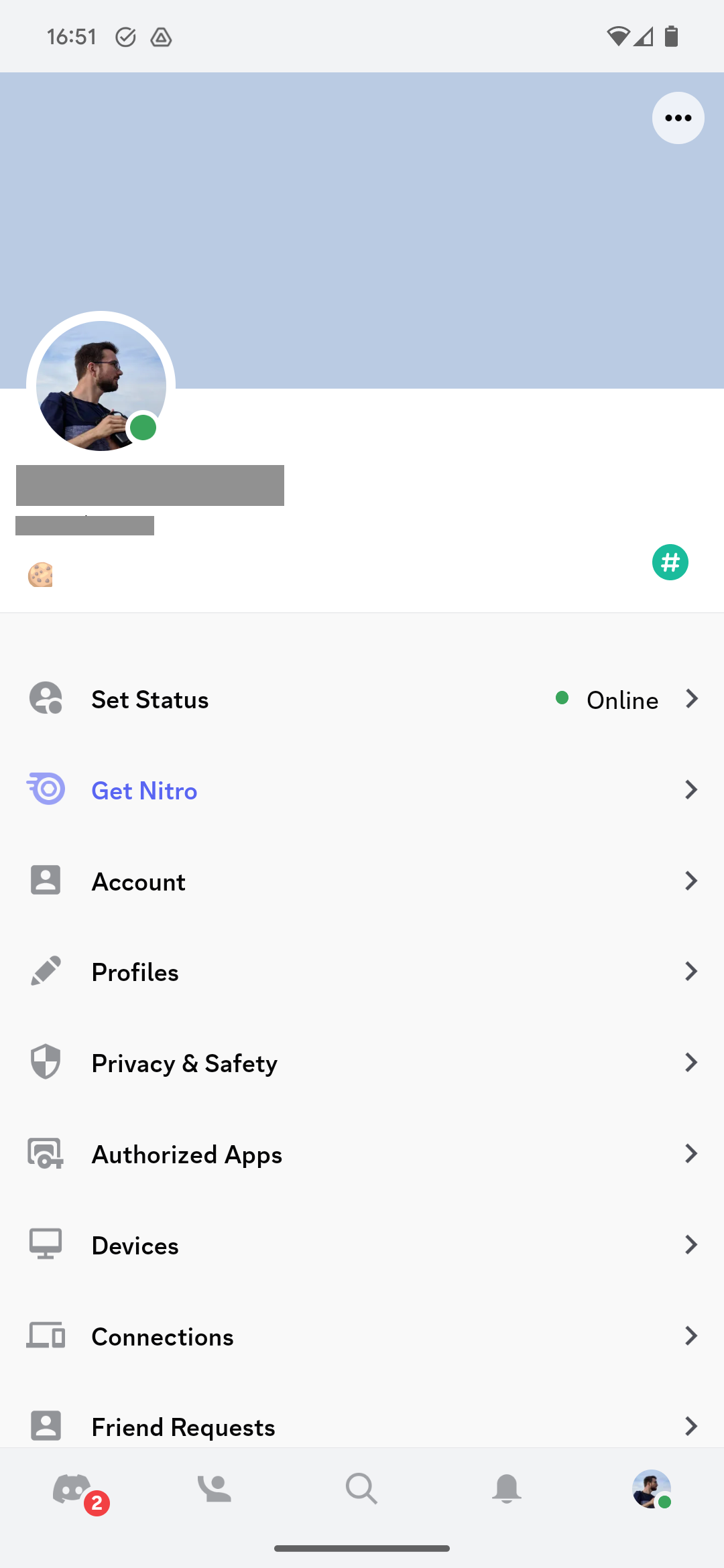The width and height of the screenshot is (724, 1568).
Task: Tap Get Nitro
Action: 362,791
